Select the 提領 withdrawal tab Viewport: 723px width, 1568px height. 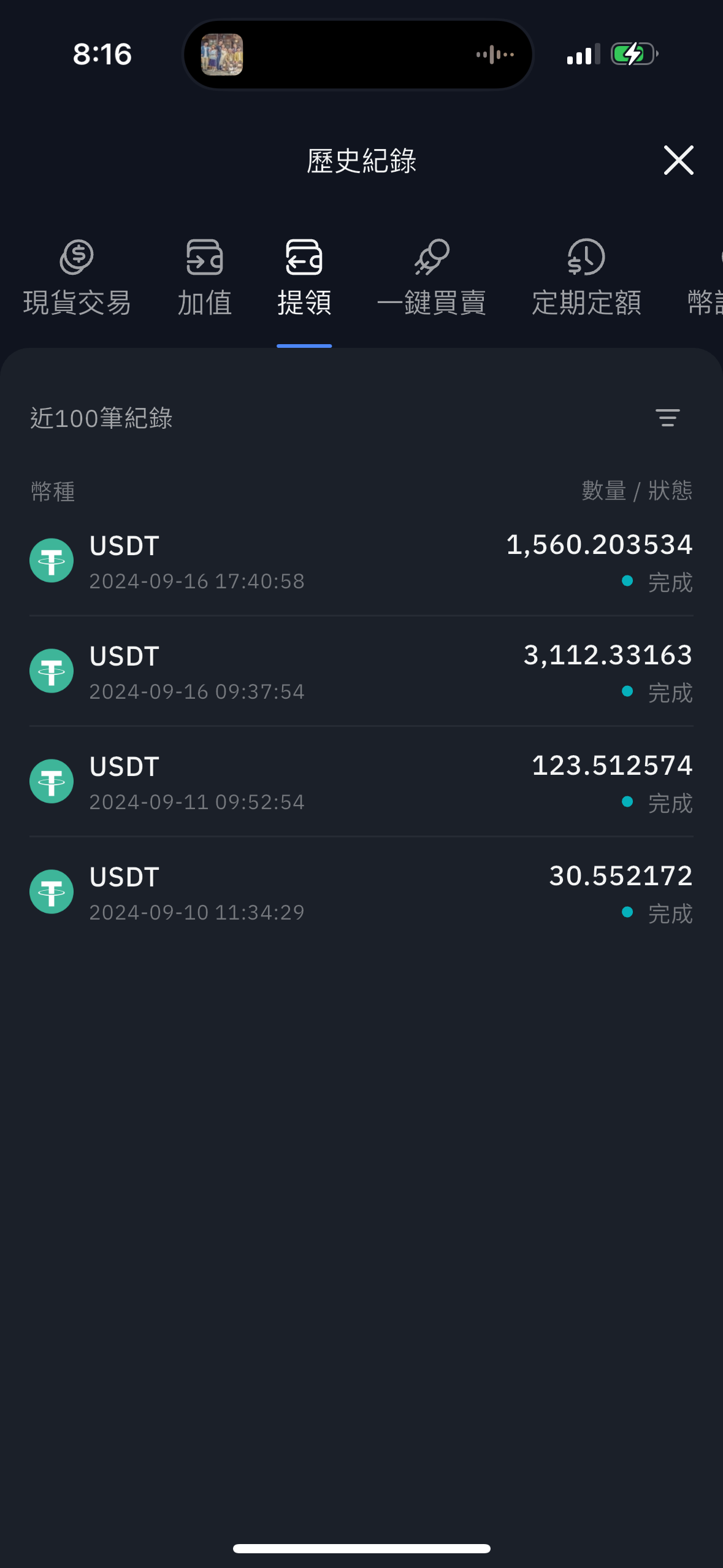(x=304, y=279)
